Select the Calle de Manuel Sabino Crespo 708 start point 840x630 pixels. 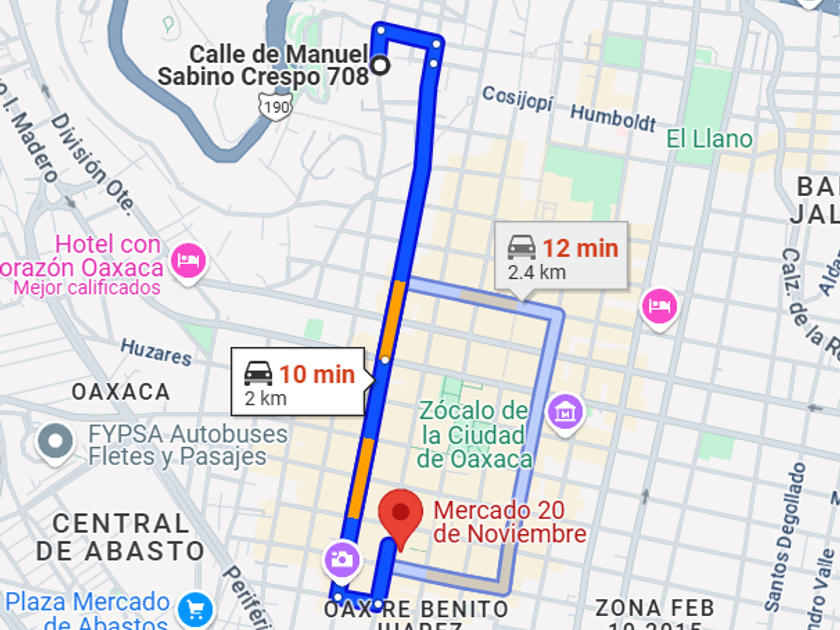point(380,66)
